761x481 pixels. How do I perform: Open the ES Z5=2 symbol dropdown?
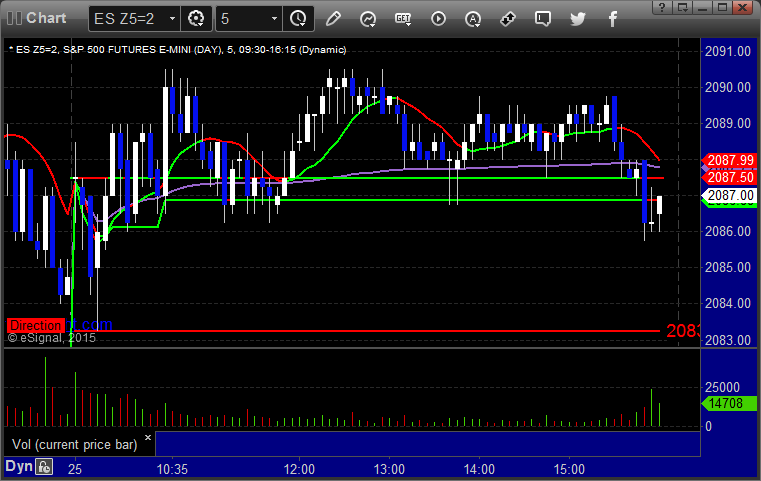(171, 18)
